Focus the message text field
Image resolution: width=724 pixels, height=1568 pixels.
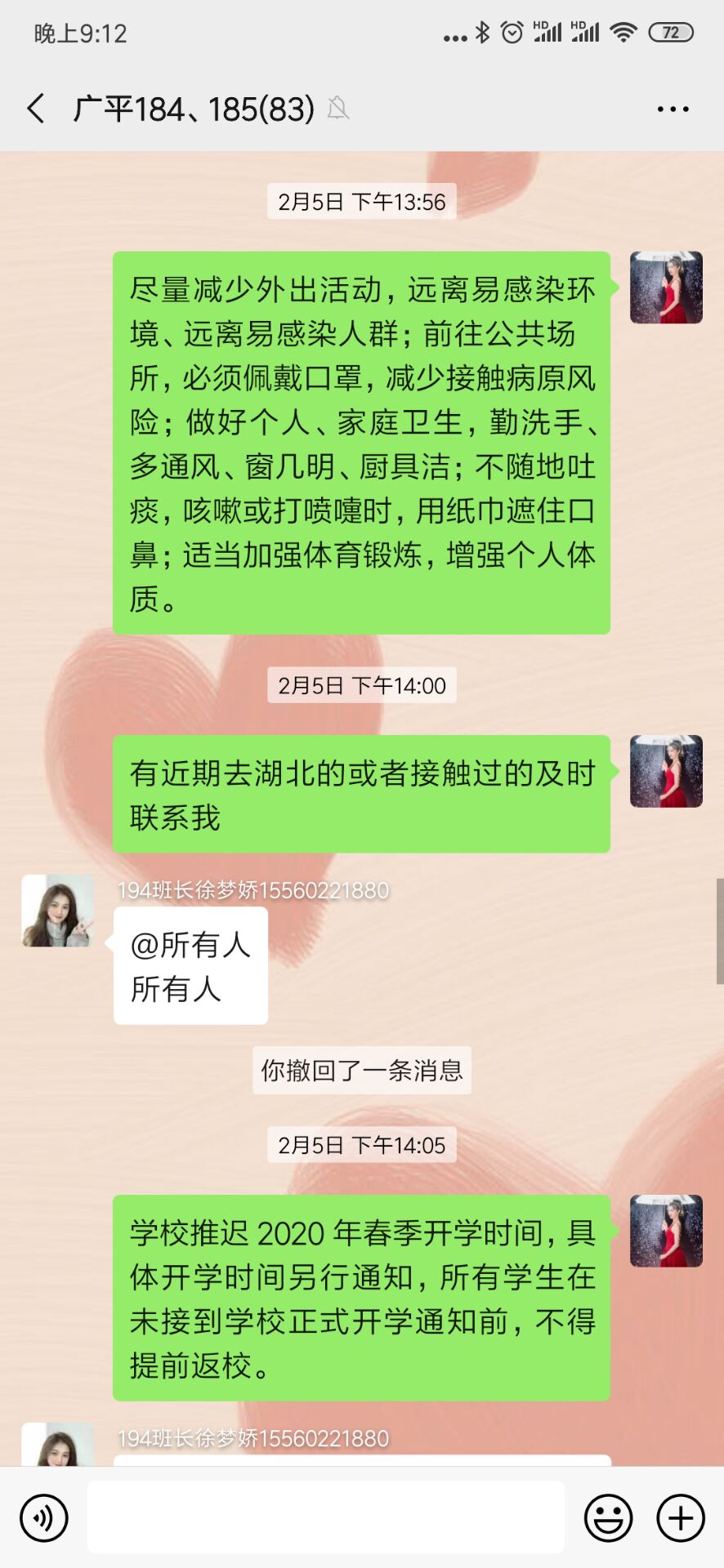pyautogui.click(x=325, y=1517)
